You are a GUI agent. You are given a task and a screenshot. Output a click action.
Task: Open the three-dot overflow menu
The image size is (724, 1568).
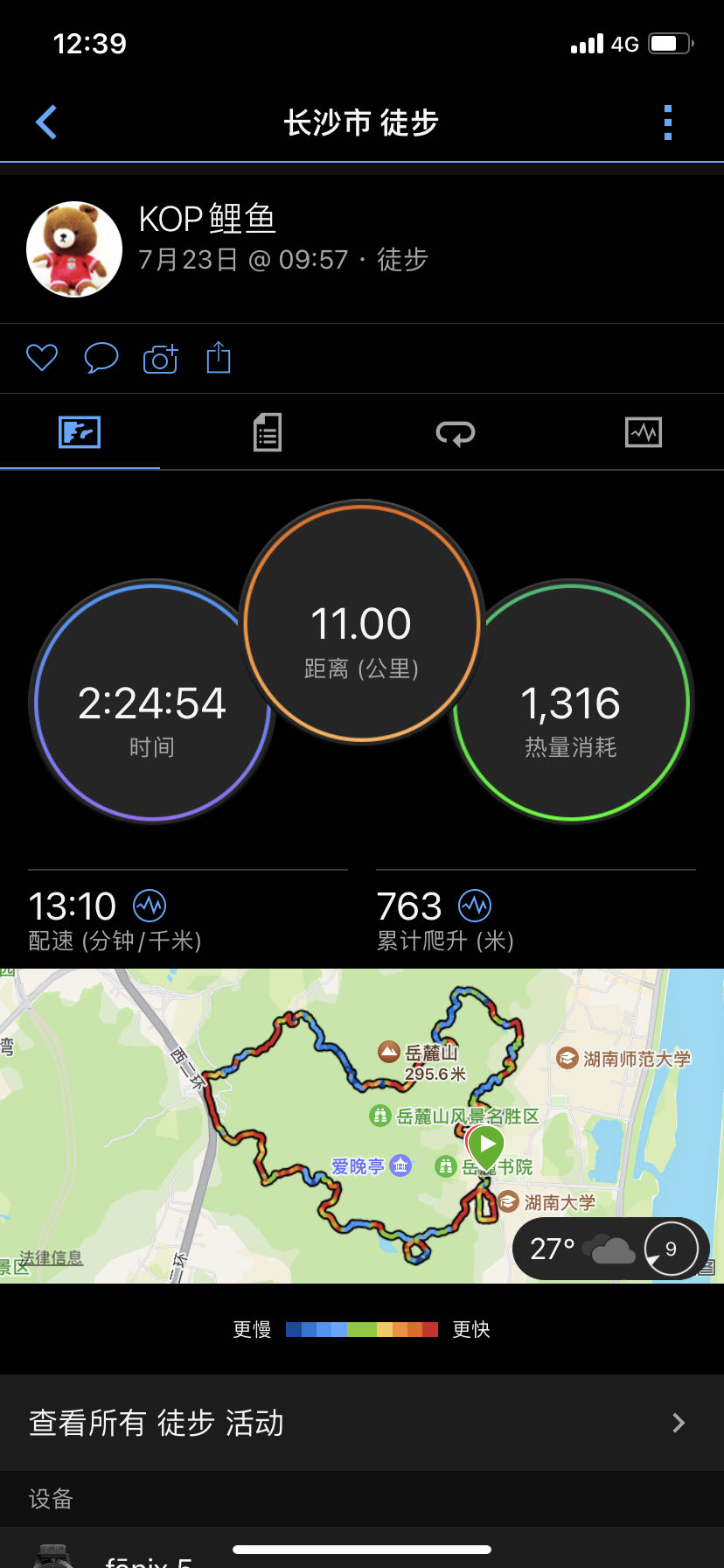(x=668, y=122)
